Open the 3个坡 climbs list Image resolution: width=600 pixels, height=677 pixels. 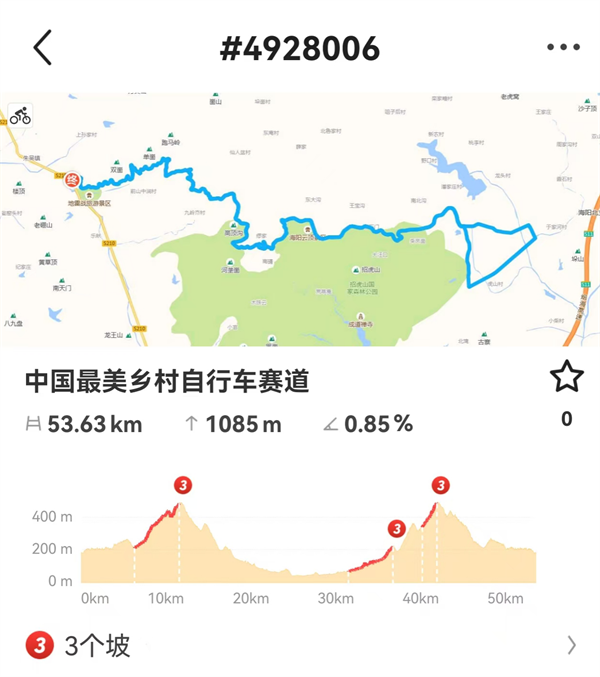pyautogui.click(x=300, y=645)
